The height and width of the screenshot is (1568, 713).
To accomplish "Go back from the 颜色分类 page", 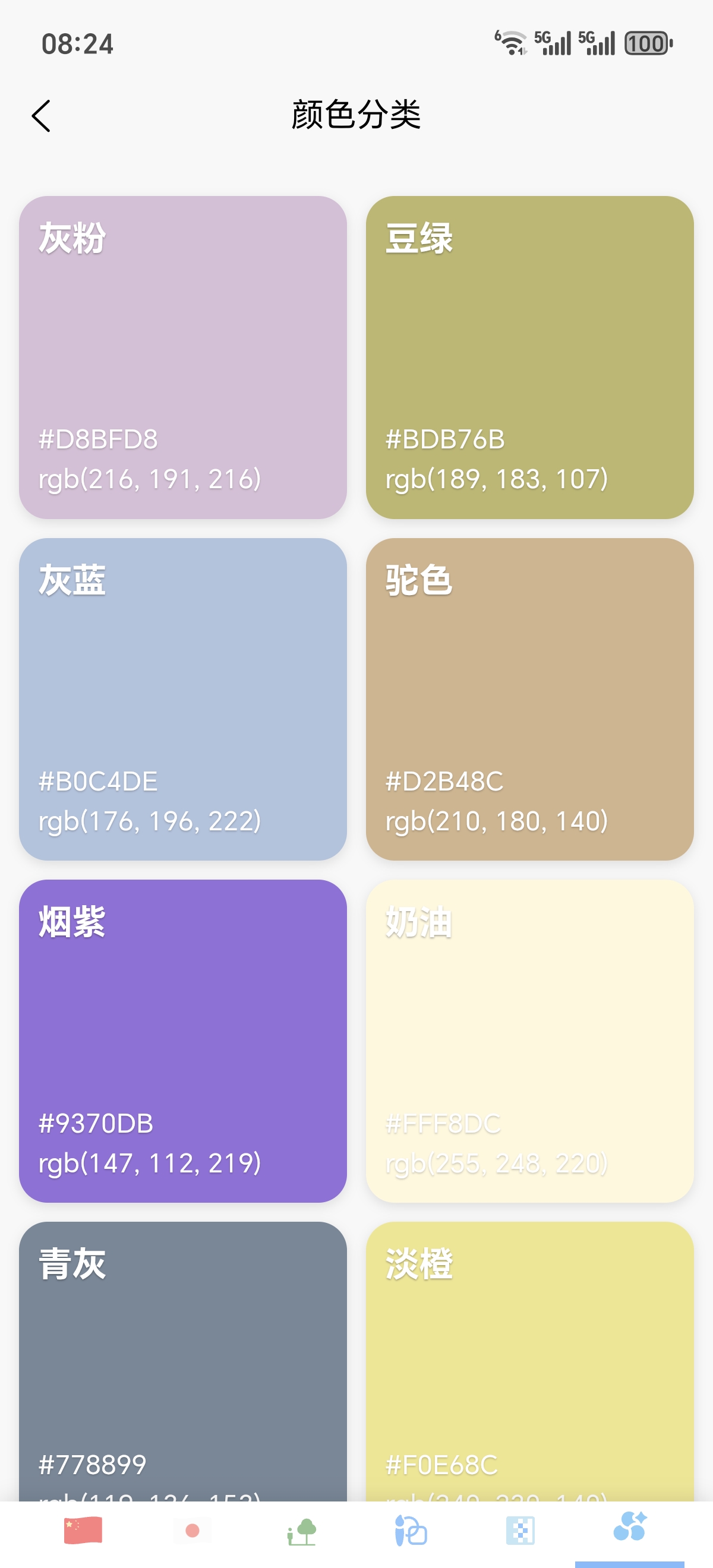I will pos(41,116).
